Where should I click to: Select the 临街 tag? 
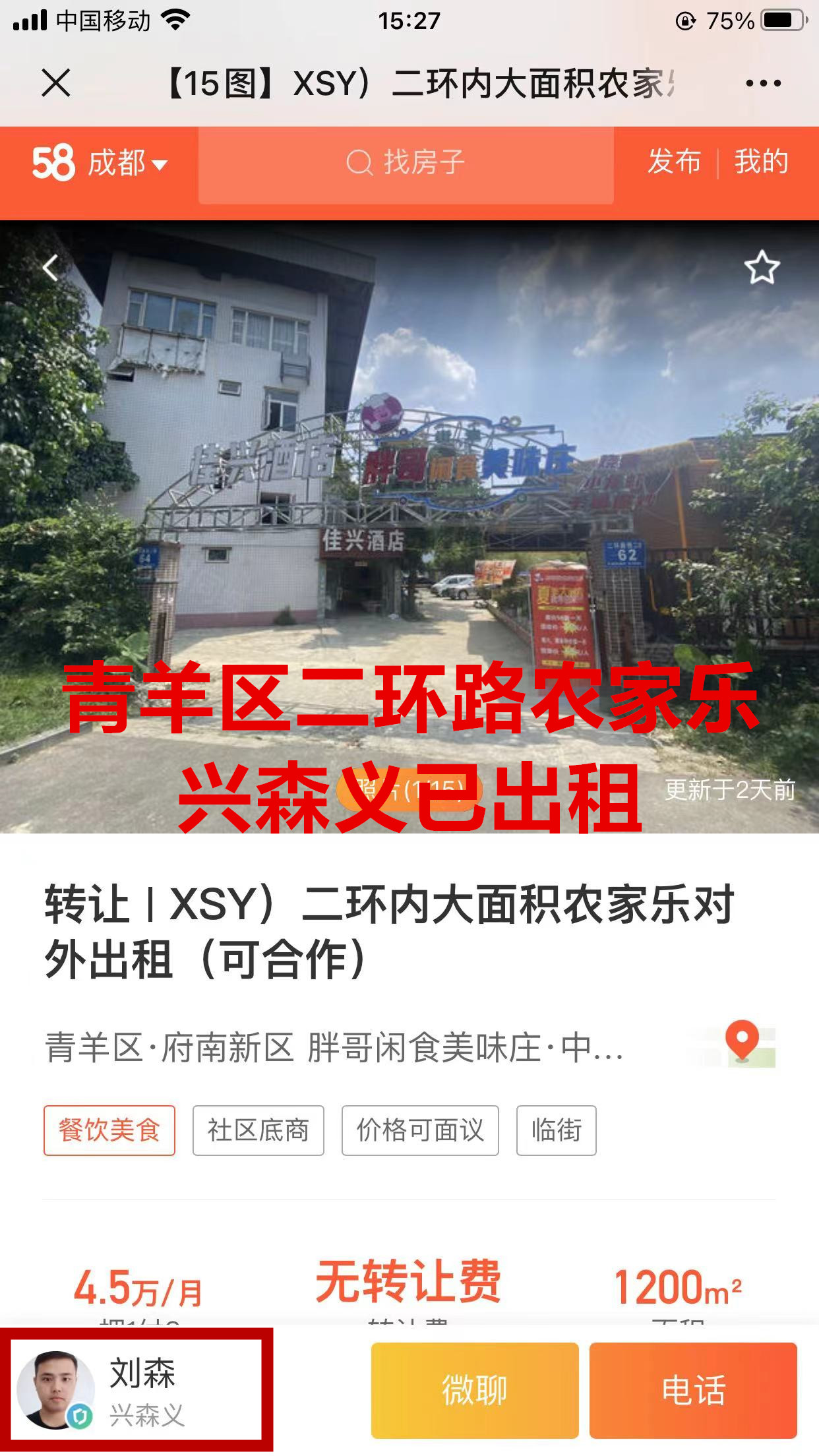[x=557, y=1130]
